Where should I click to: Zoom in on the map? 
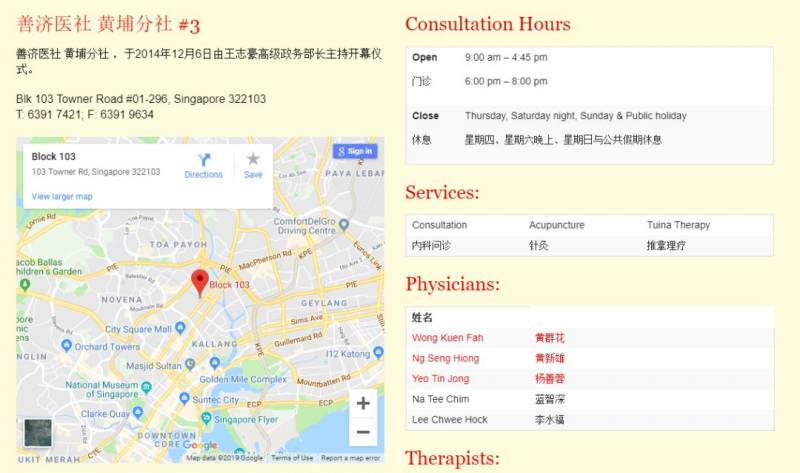[363, 404]
